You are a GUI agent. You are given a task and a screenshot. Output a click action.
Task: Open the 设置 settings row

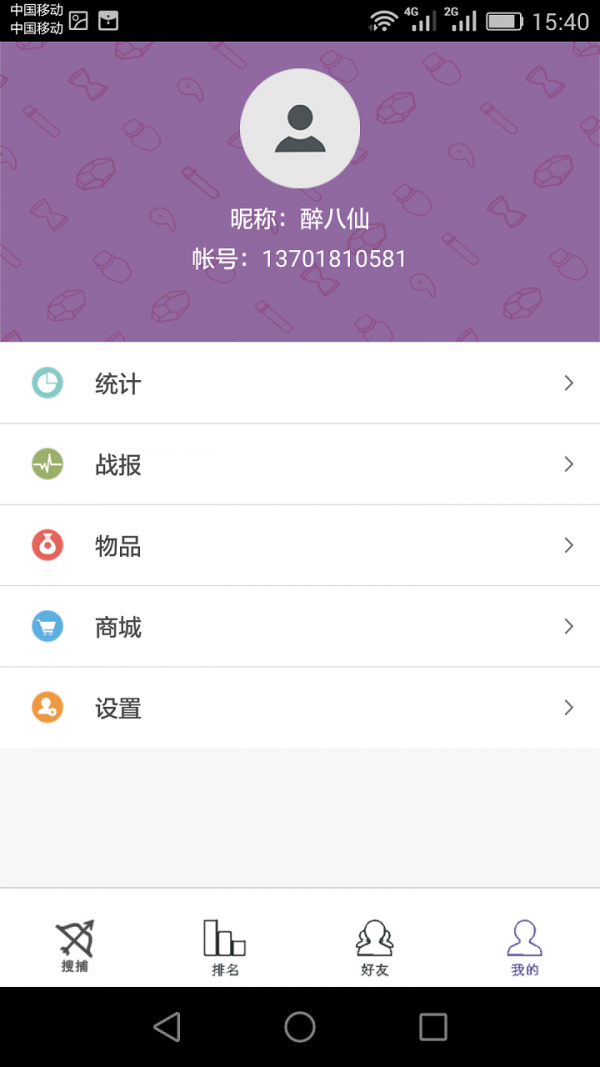click(300, 708)
